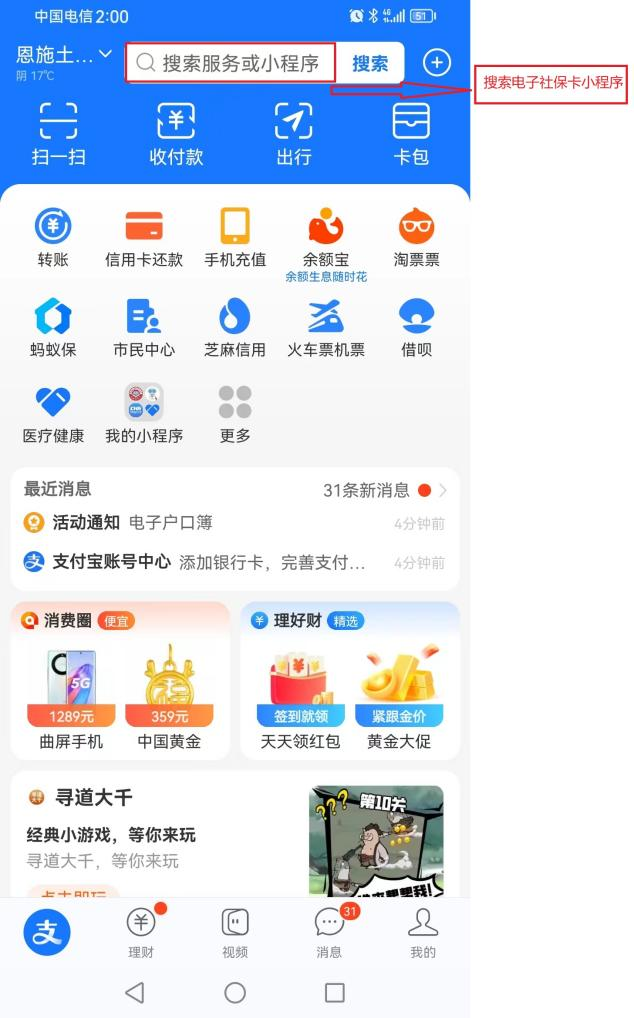Open 信用卡还款 credit card repayment
The image size is (634, 1018).
click(144, 239)
